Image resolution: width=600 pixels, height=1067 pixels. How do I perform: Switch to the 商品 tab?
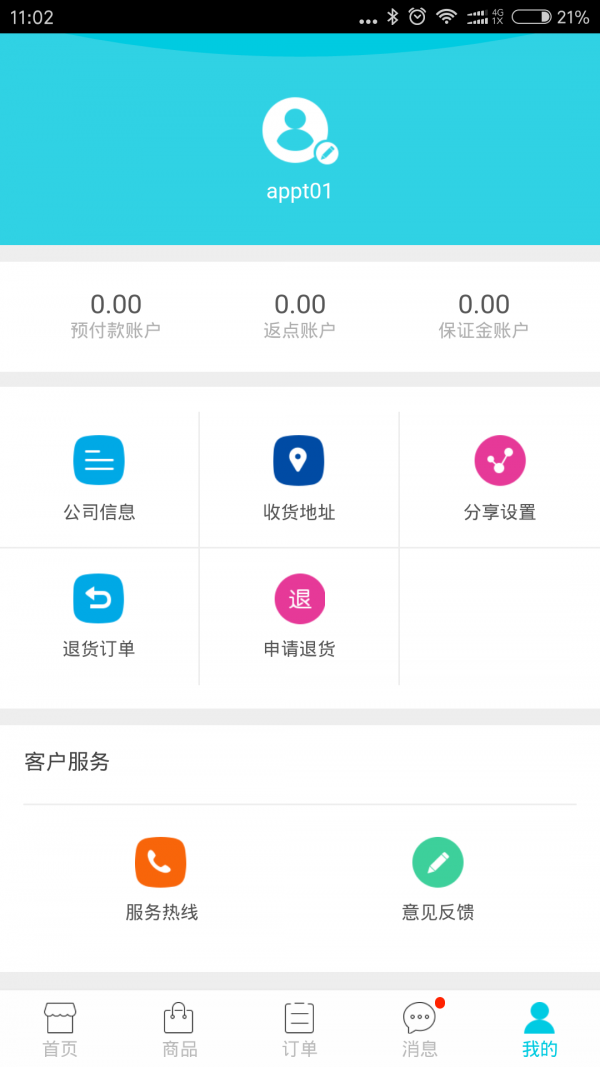180,1030
